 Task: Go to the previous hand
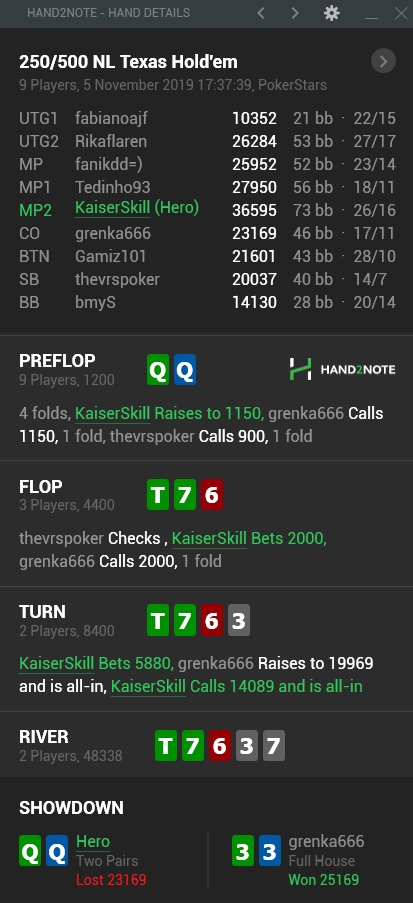pos(261,13)
